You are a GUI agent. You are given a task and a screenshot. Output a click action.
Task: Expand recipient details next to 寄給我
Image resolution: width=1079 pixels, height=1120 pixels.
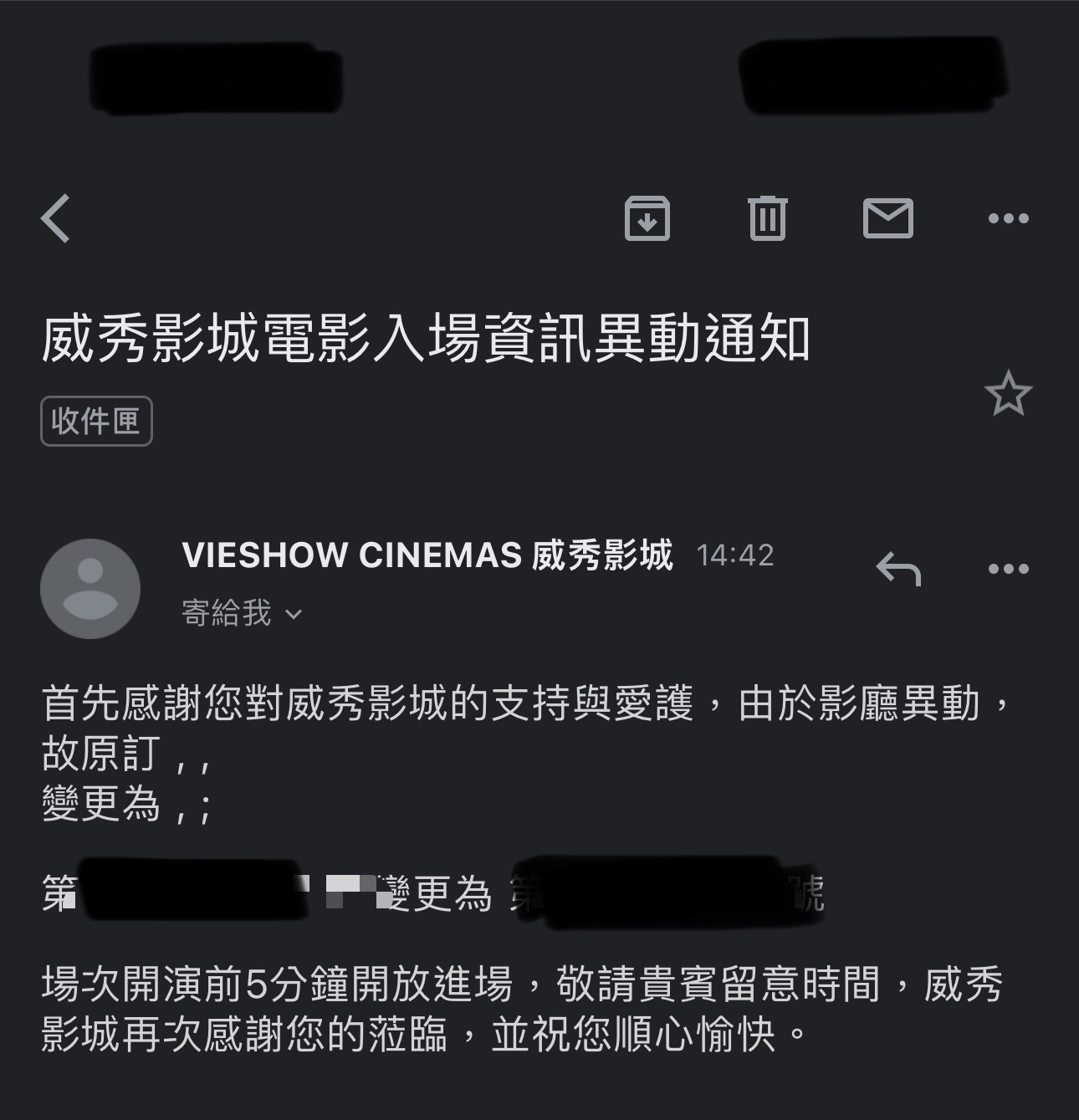pyautogui.click(x=294, y=615)
